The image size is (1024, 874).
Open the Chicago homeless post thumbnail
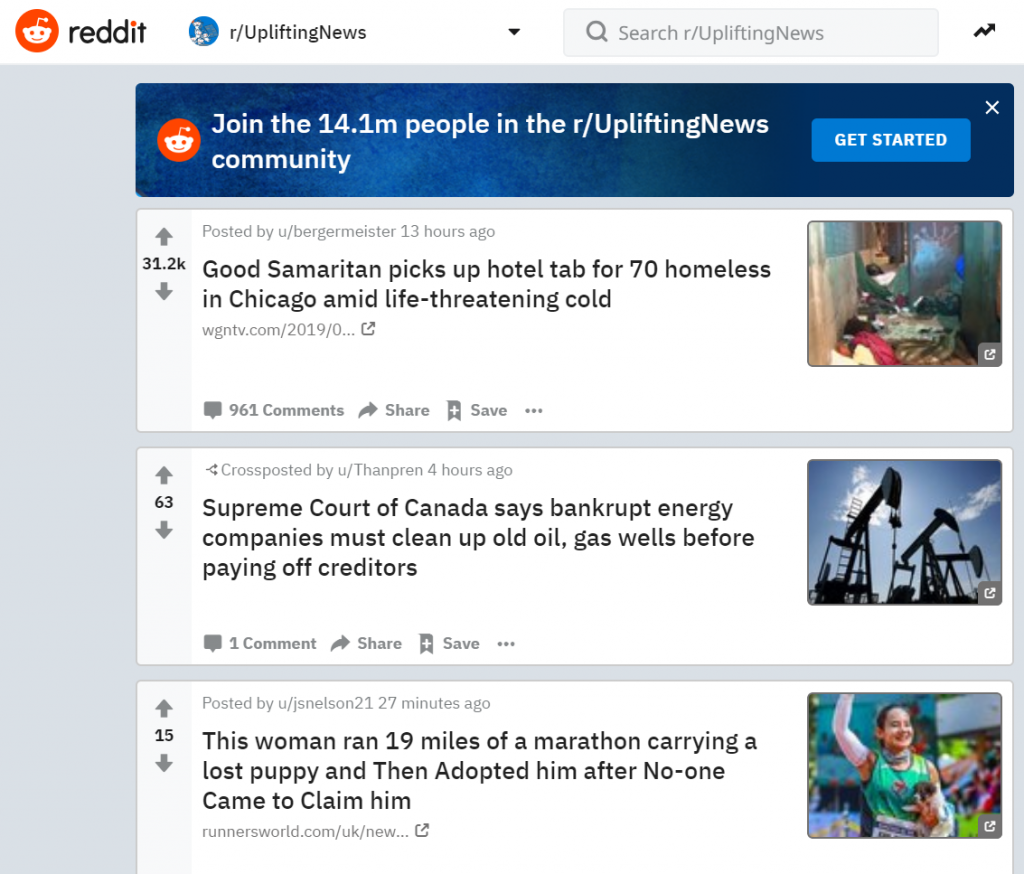904,293
